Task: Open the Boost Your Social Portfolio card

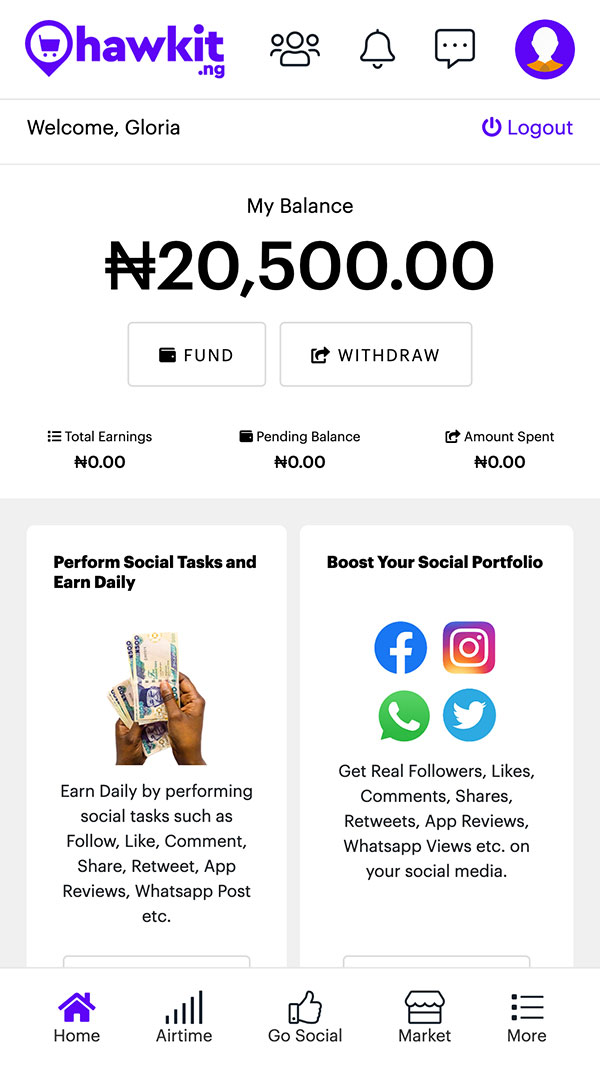Action: 436,746
